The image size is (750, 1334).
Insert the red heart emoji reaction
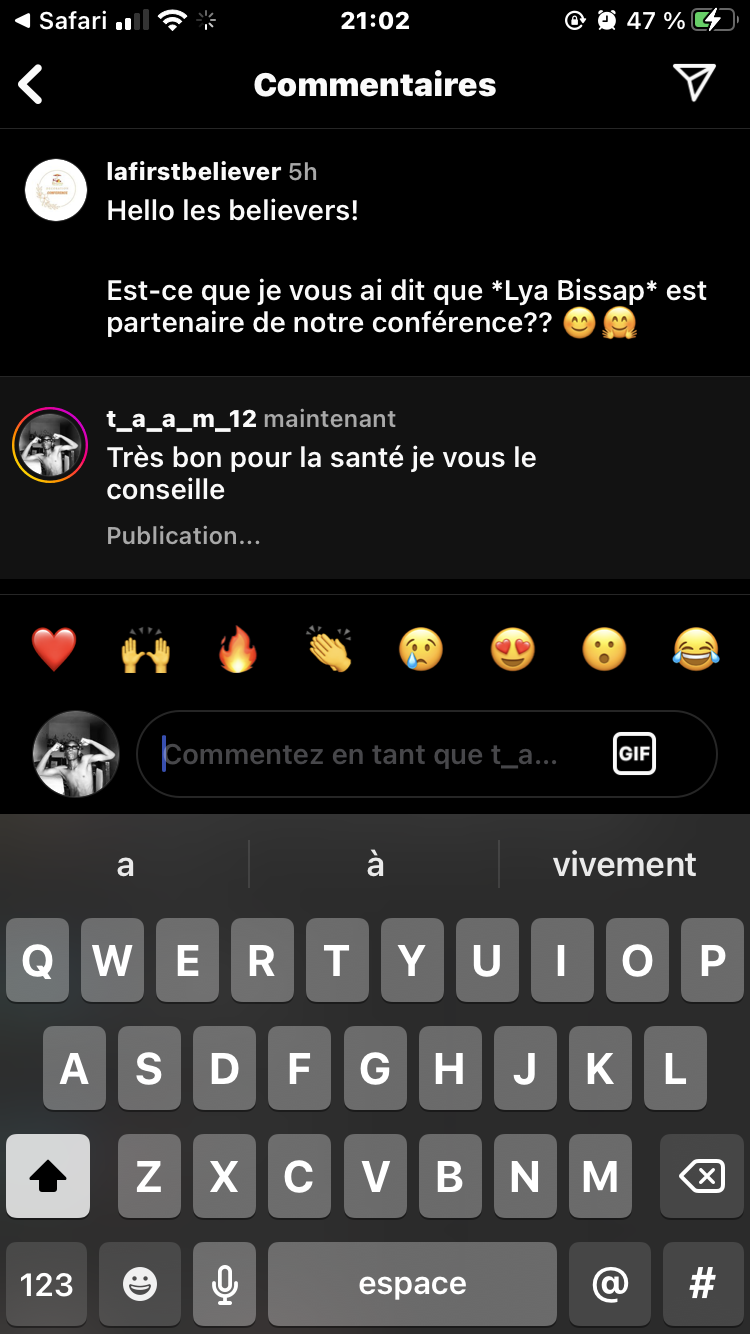54,651
